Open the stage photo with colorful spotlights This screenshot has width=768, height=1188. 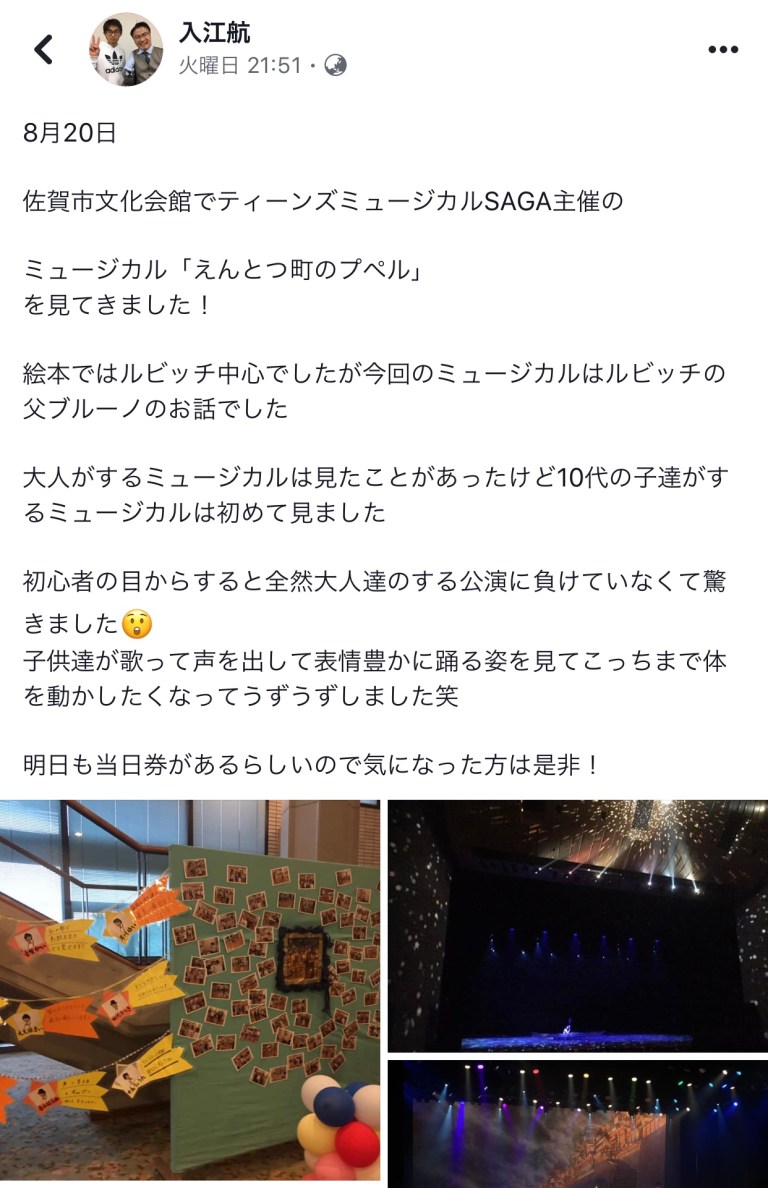(577, 1124)
